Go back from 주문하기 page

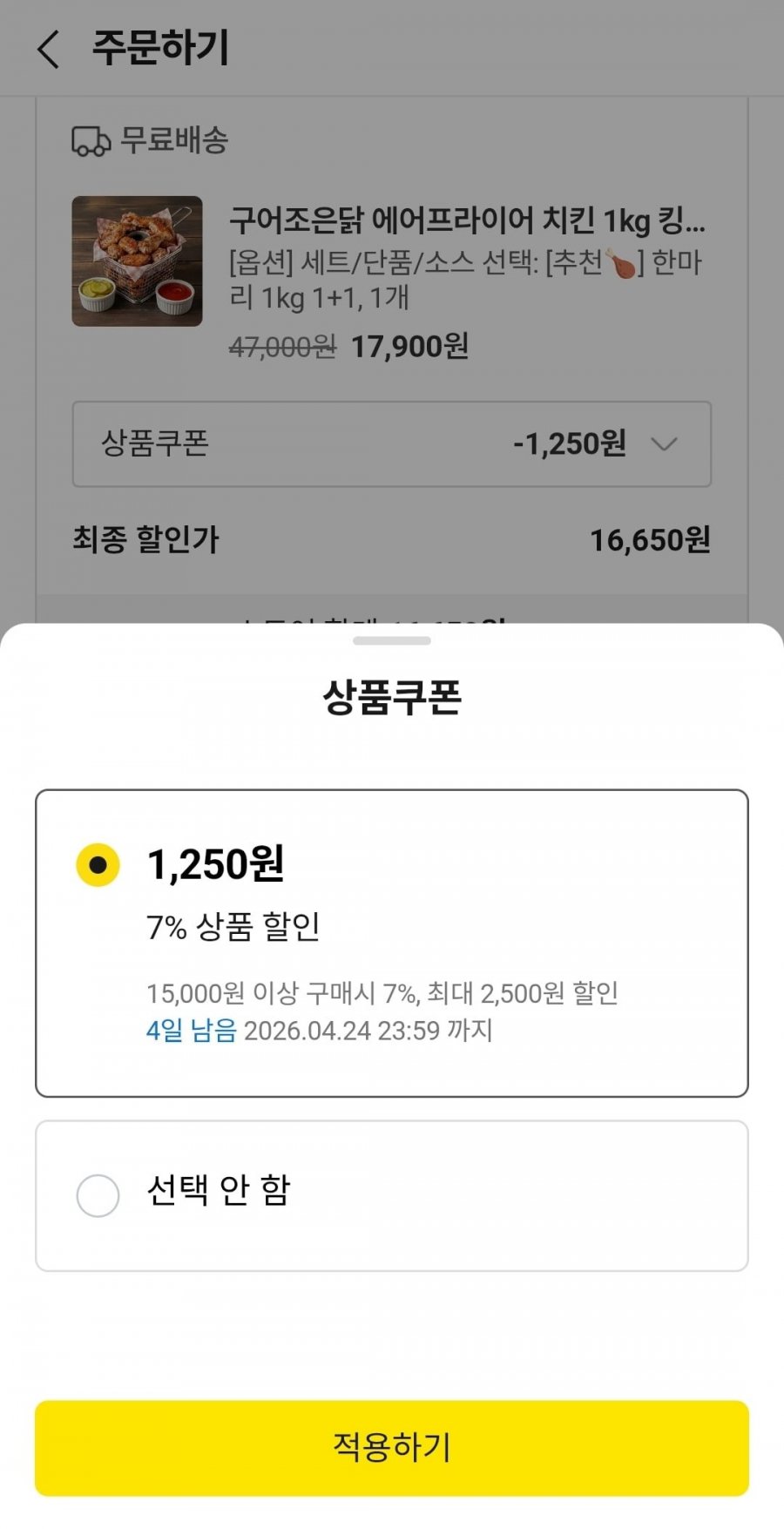click(49, 49)
